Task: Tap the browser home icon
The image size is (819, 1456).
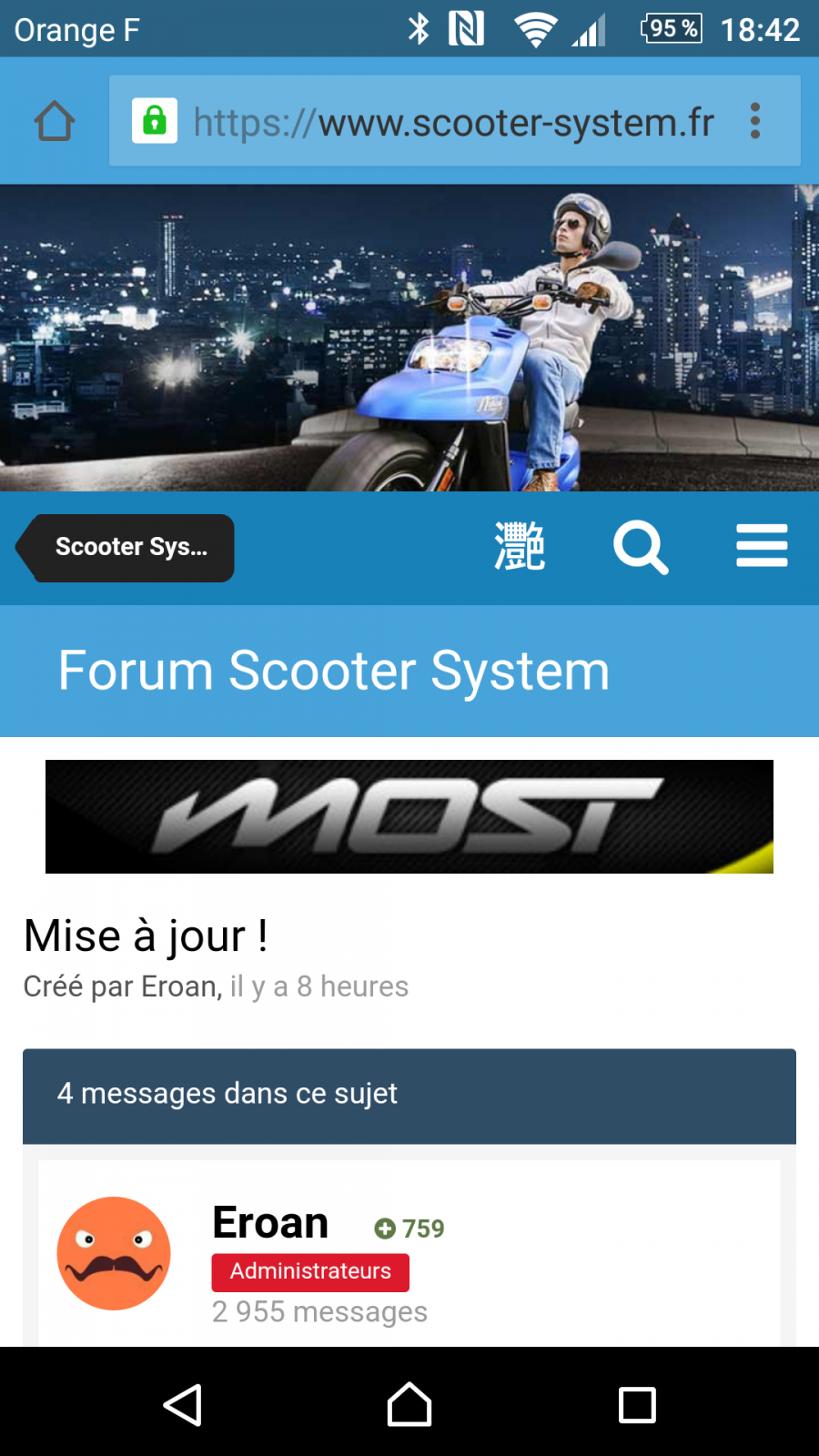Action: (55, 121)
